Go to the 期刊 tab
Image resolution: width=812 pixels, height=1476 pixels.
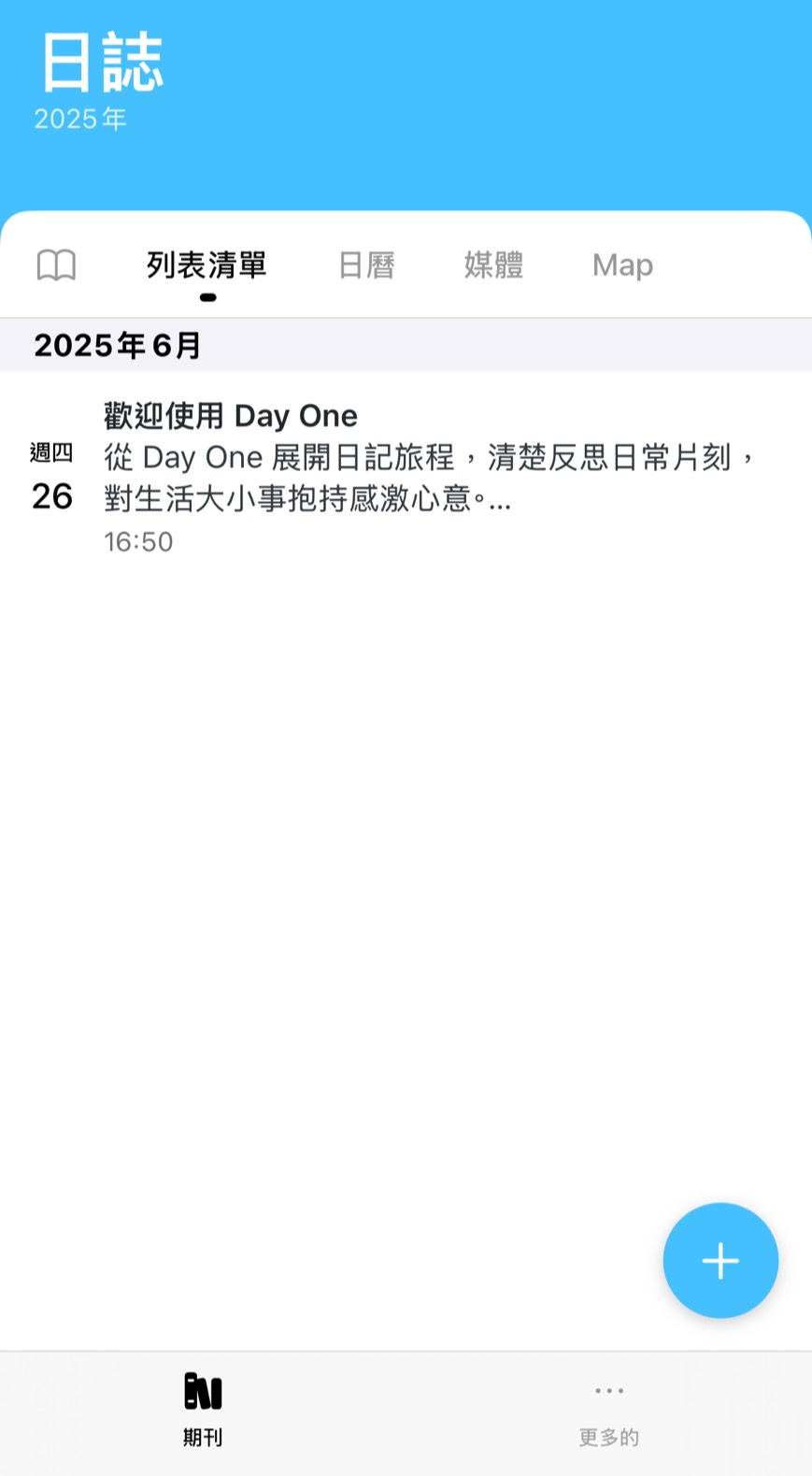pos(203,1410)
